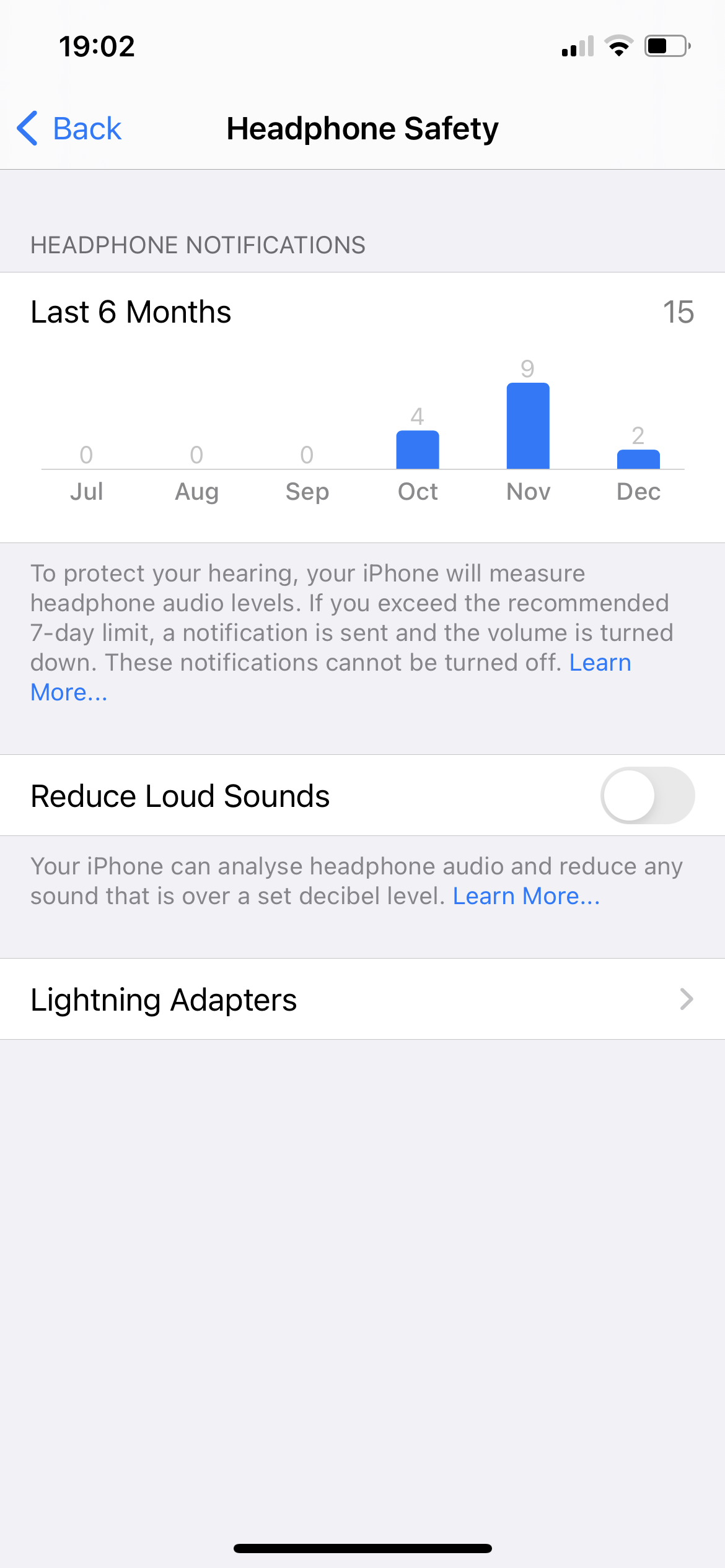Expand Lightning Adapters settings
The width and height of the screenshot is (725, 1568).
click(362, 999)
